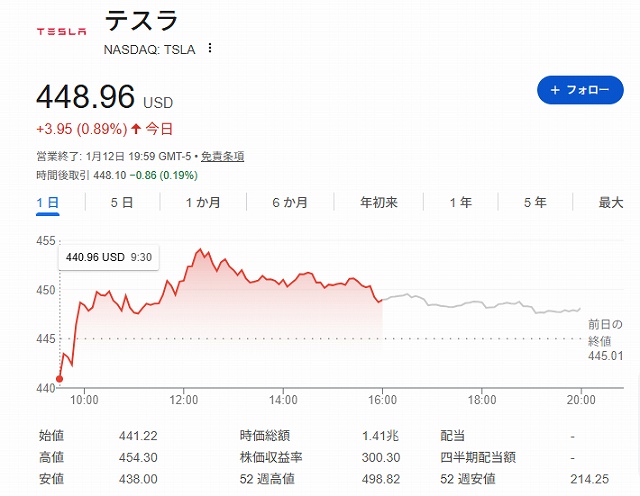Open the 免責条項 disclaimer link
640x496 pixels.
(222, 156)
